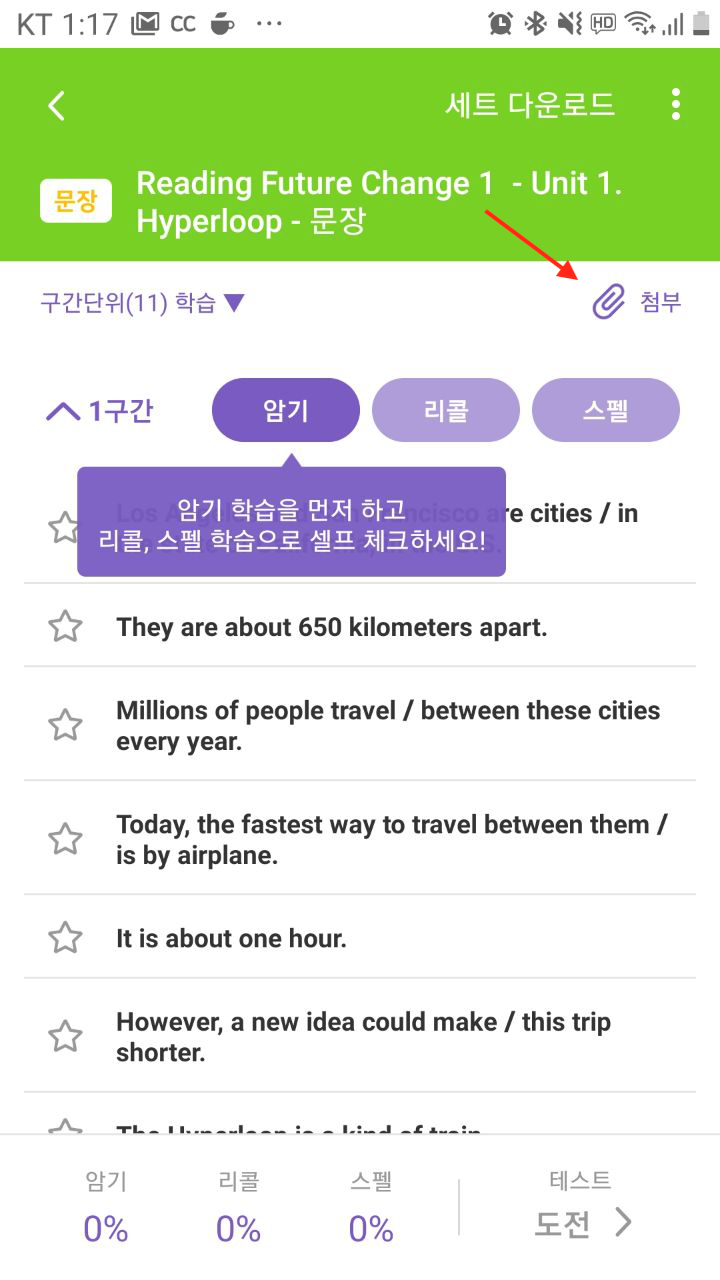Open the 구간단위(11) 학습 dropdown
Viewport: 720px width, 1280px height.
[141, 302]
